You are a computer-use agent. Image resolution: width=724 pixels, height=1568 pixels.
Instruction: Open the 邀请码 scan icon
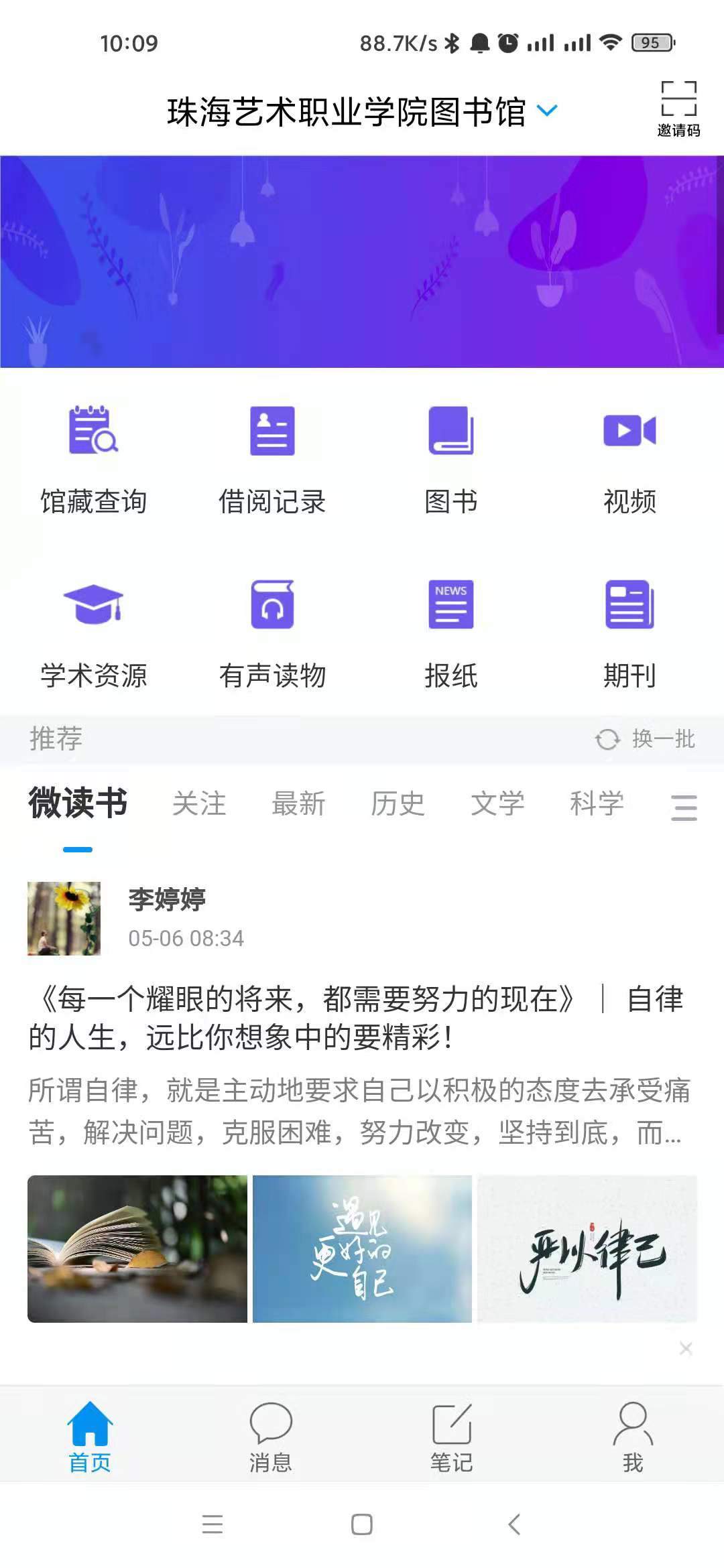(678, 107)
